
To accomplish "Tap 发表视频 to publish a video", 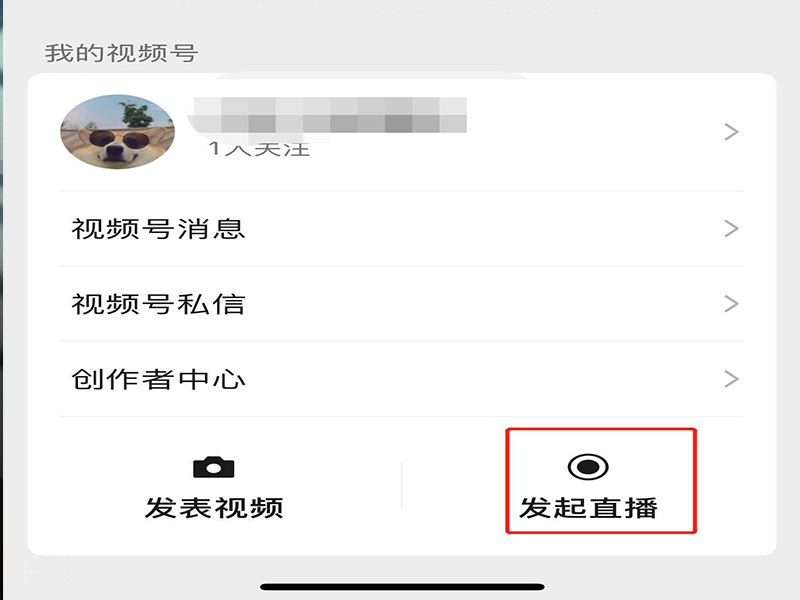I will 214,488.
